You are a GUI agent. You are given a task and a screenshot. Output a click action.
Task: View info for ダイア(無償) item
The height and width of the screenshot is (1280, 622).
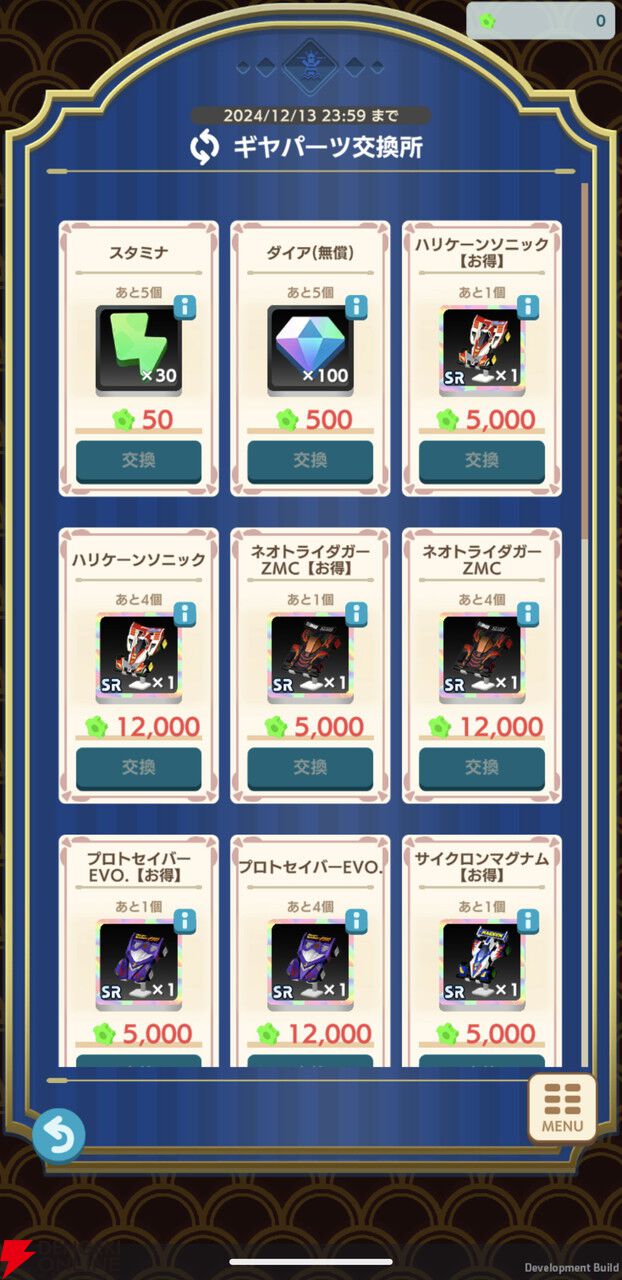point(357,306)
